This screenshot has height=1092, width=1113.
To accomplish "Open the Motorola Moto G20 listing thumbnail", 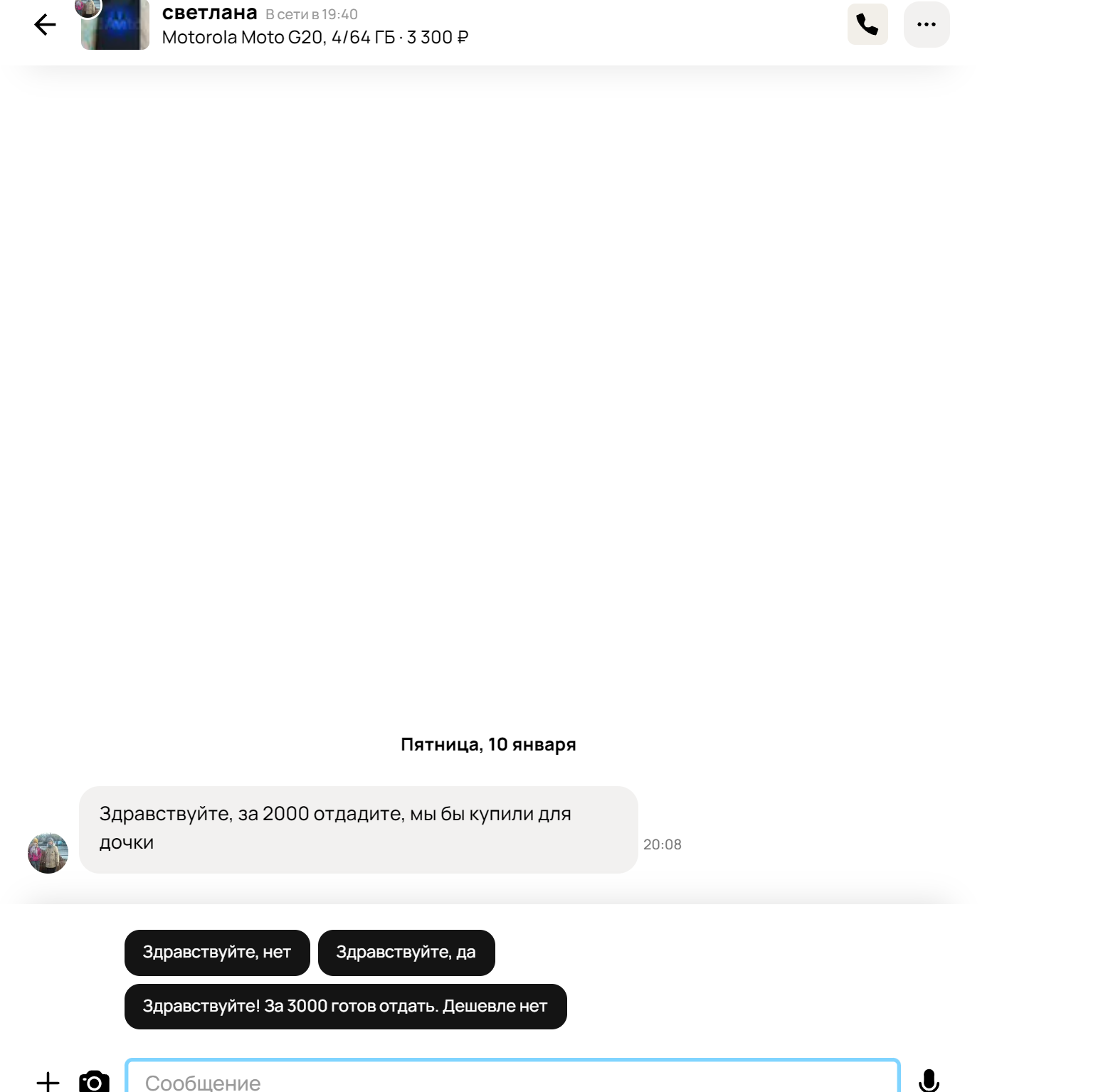I will click(115, 27).
